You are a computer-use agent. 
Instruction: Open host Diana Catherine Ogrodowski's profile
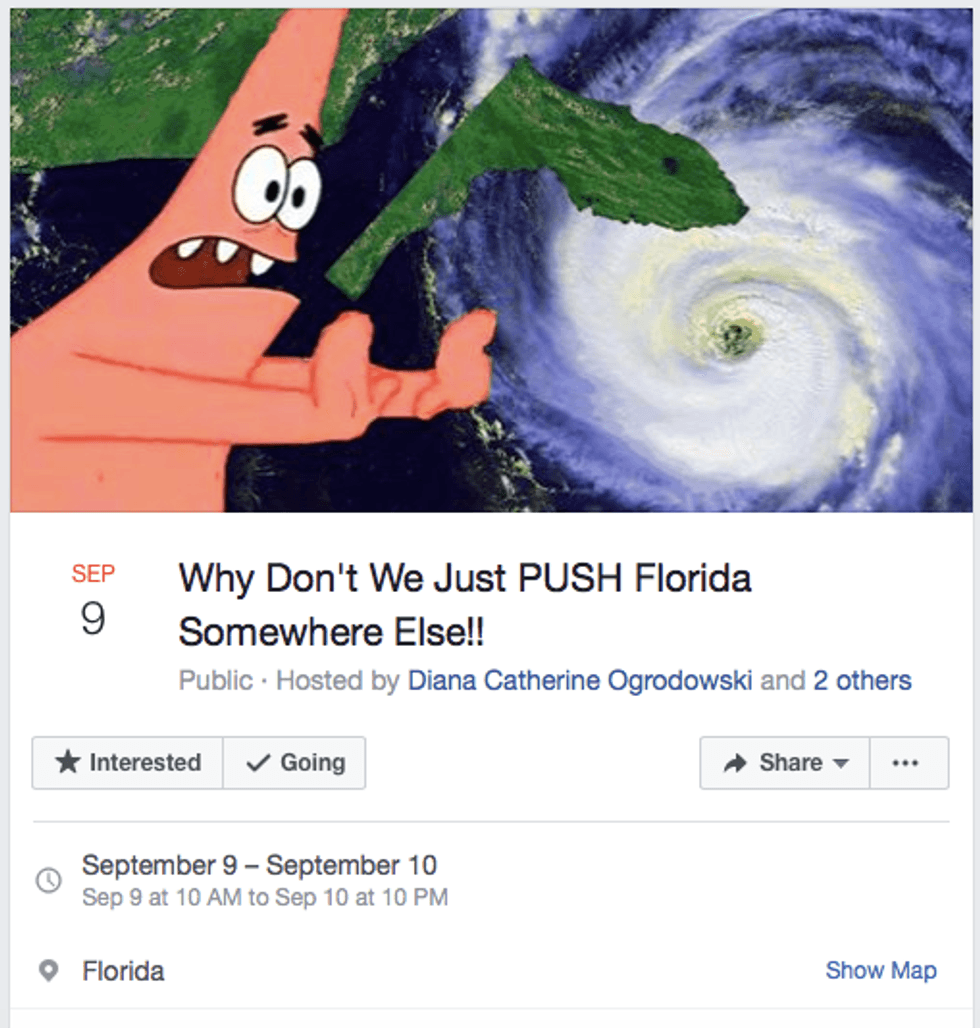tap(580, 681)
